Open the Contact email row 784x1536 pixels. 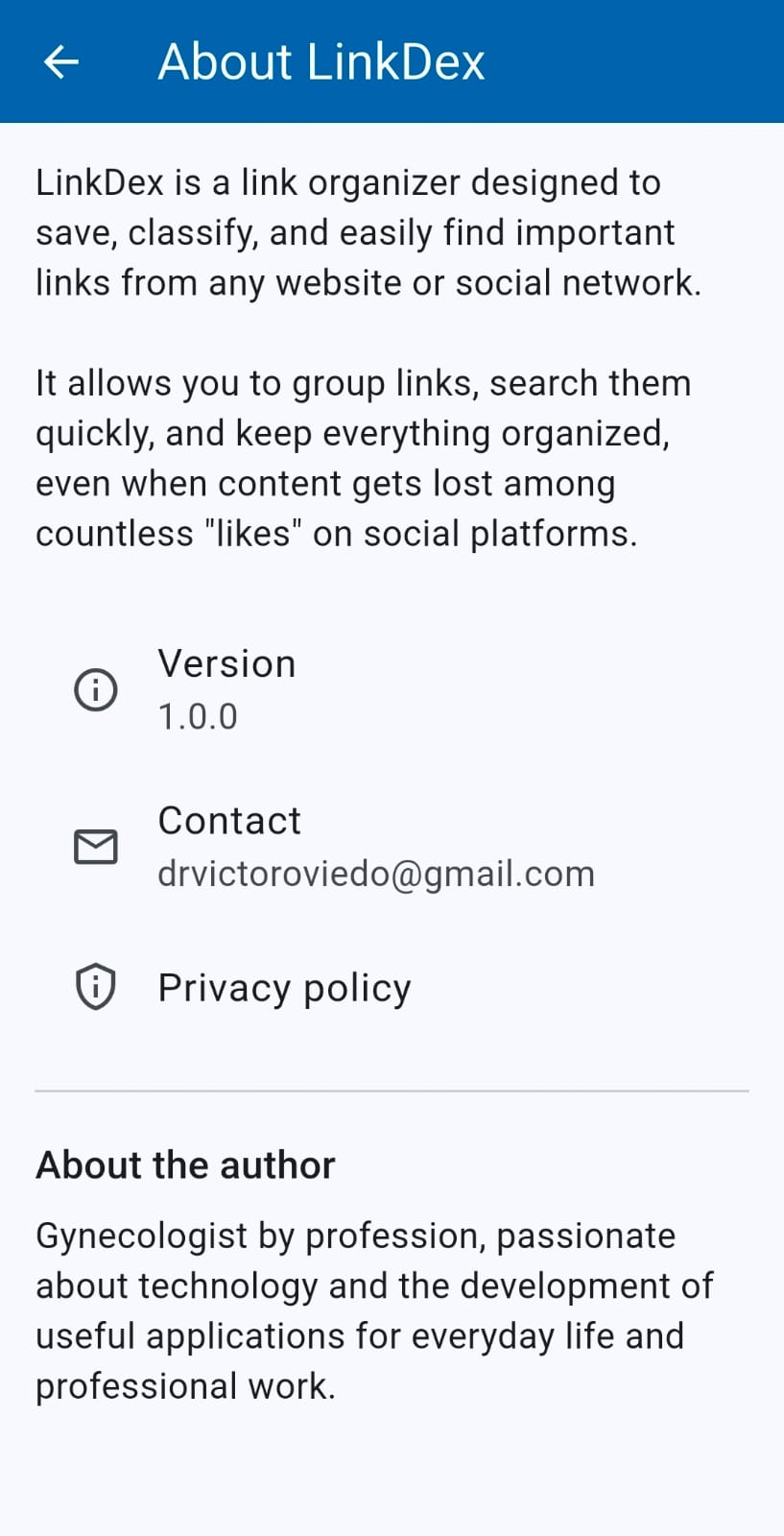[x=375, y=848]
